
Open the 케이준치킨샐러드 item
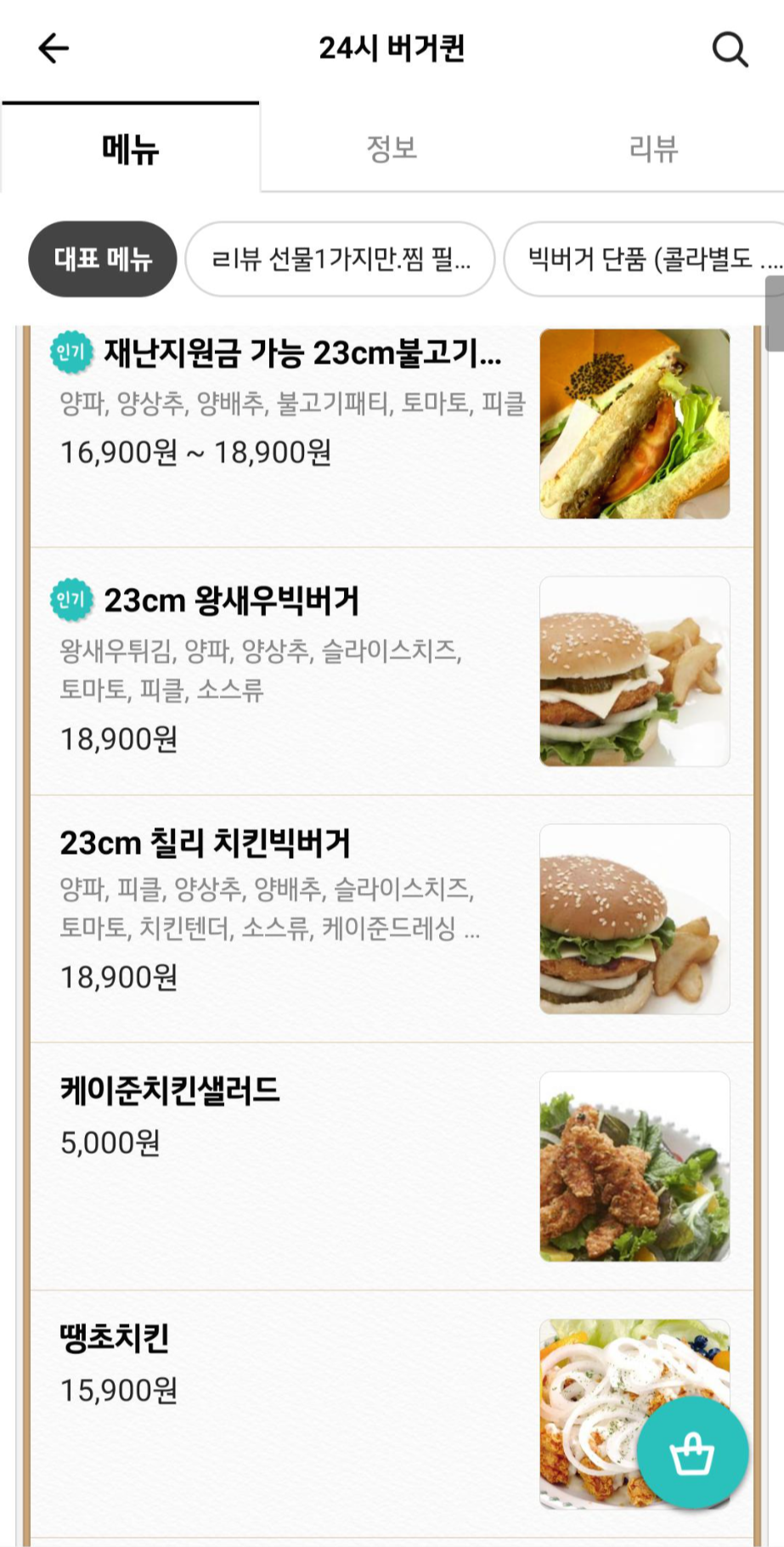click(289, 1164)
